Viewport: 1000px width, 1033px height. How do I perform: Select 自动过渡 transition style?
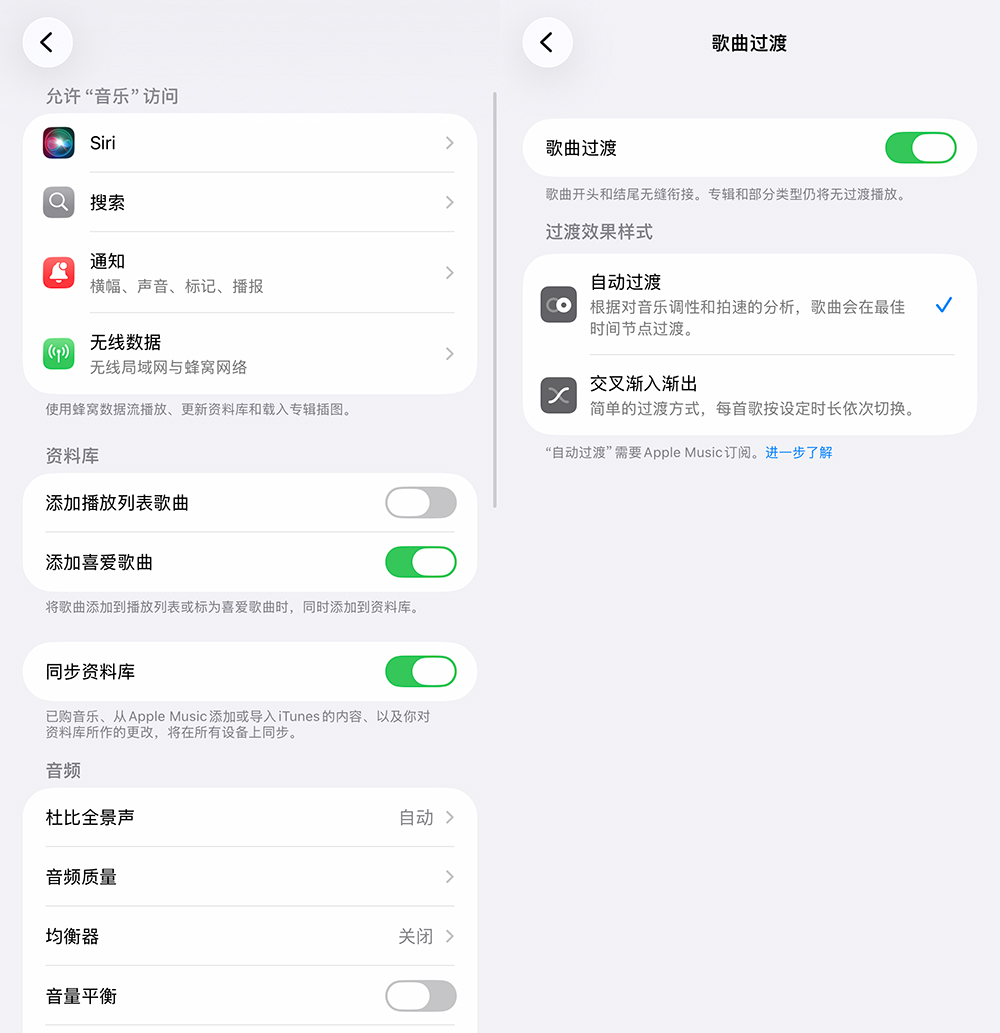tap(748, 305)
